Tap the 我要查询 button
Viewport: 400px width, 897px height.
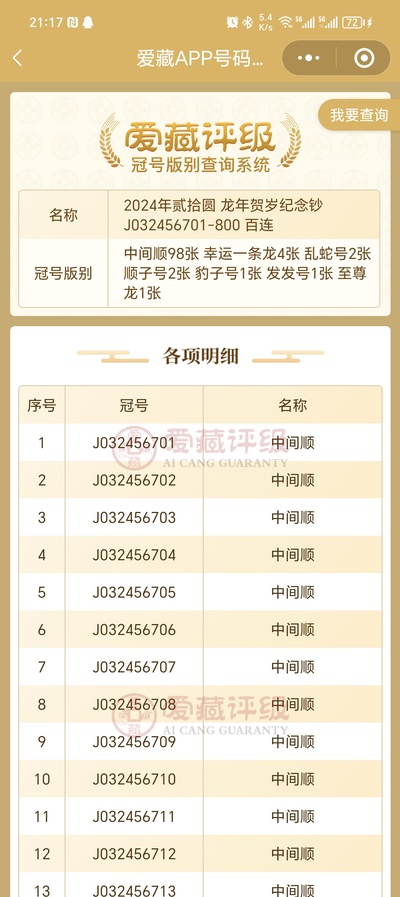pos(359,115)
